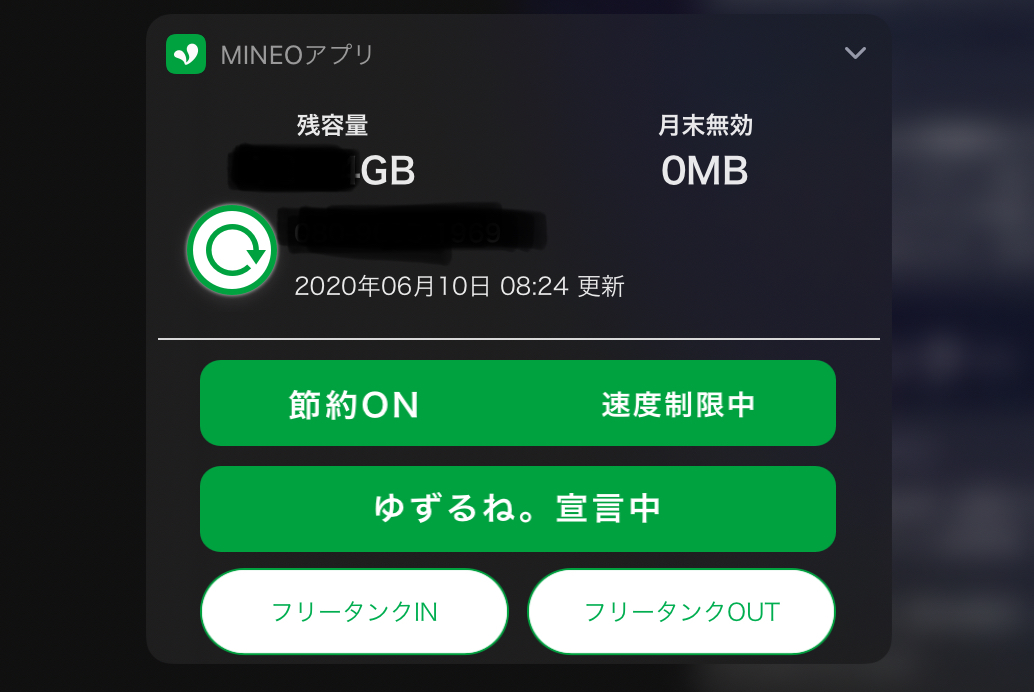Collapse the MINEO widget with the chevron
The image size is (1034, 692).
[x=855, y=53]
